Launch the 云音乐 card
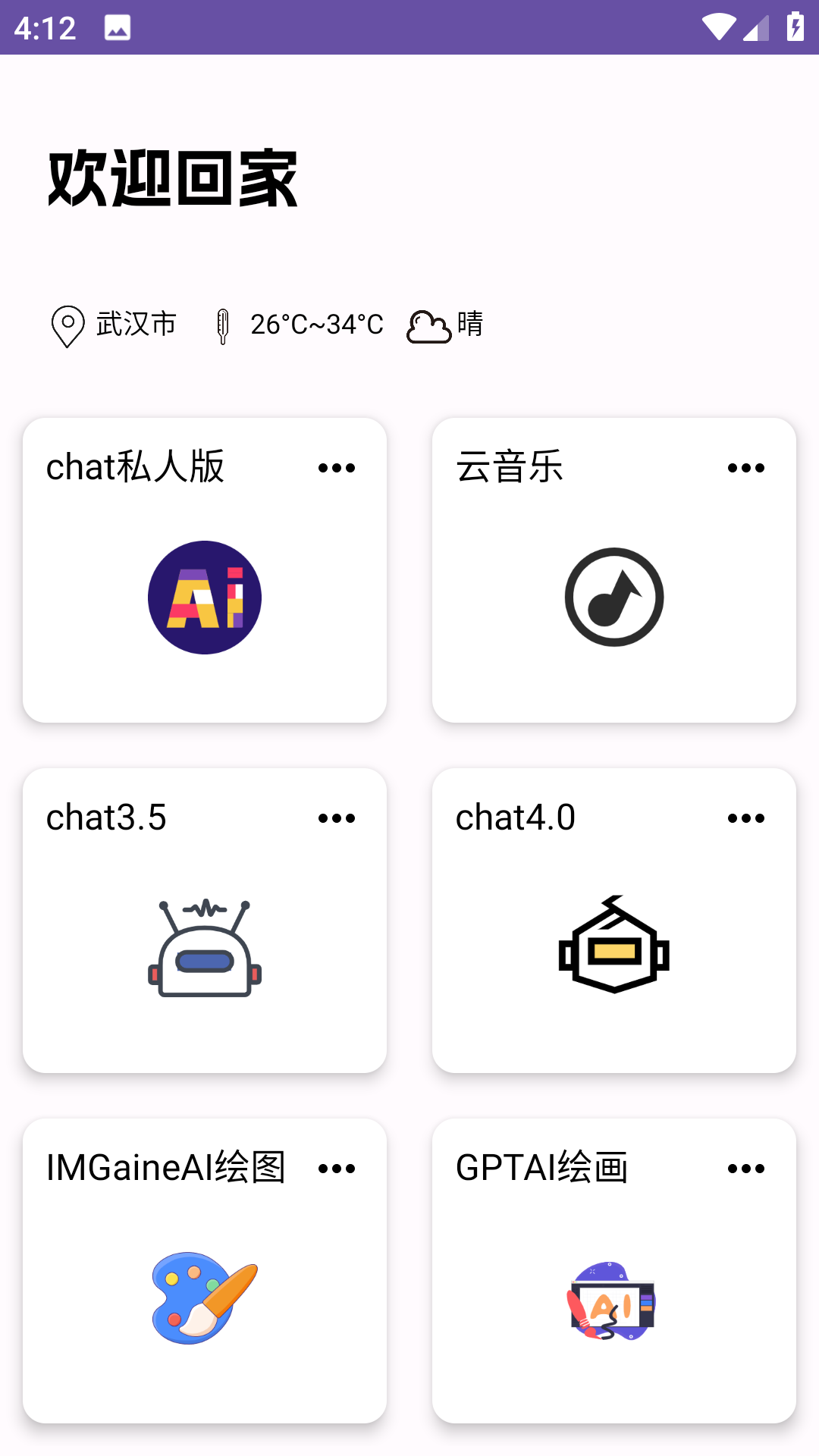The height and width of the screenshot is (1456, 819). [x=613, y=597]
